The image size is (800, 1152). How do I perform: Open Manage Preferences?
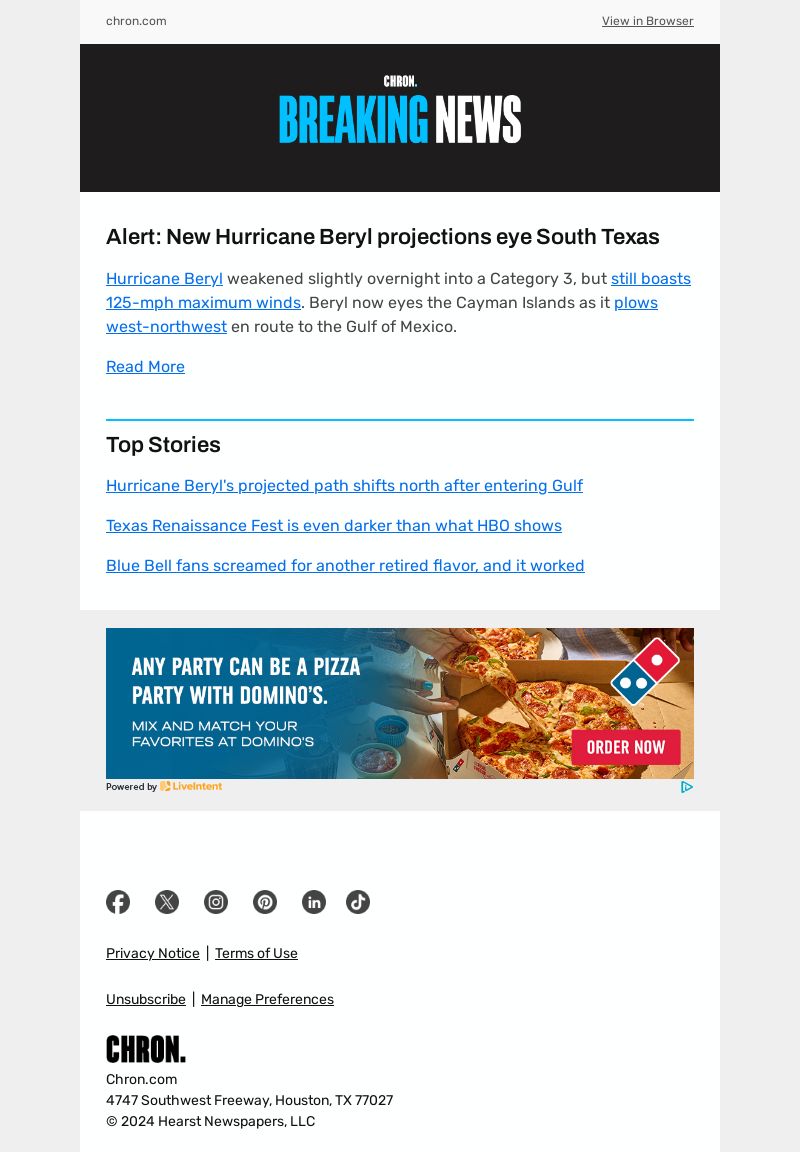[x=267, y=999]
